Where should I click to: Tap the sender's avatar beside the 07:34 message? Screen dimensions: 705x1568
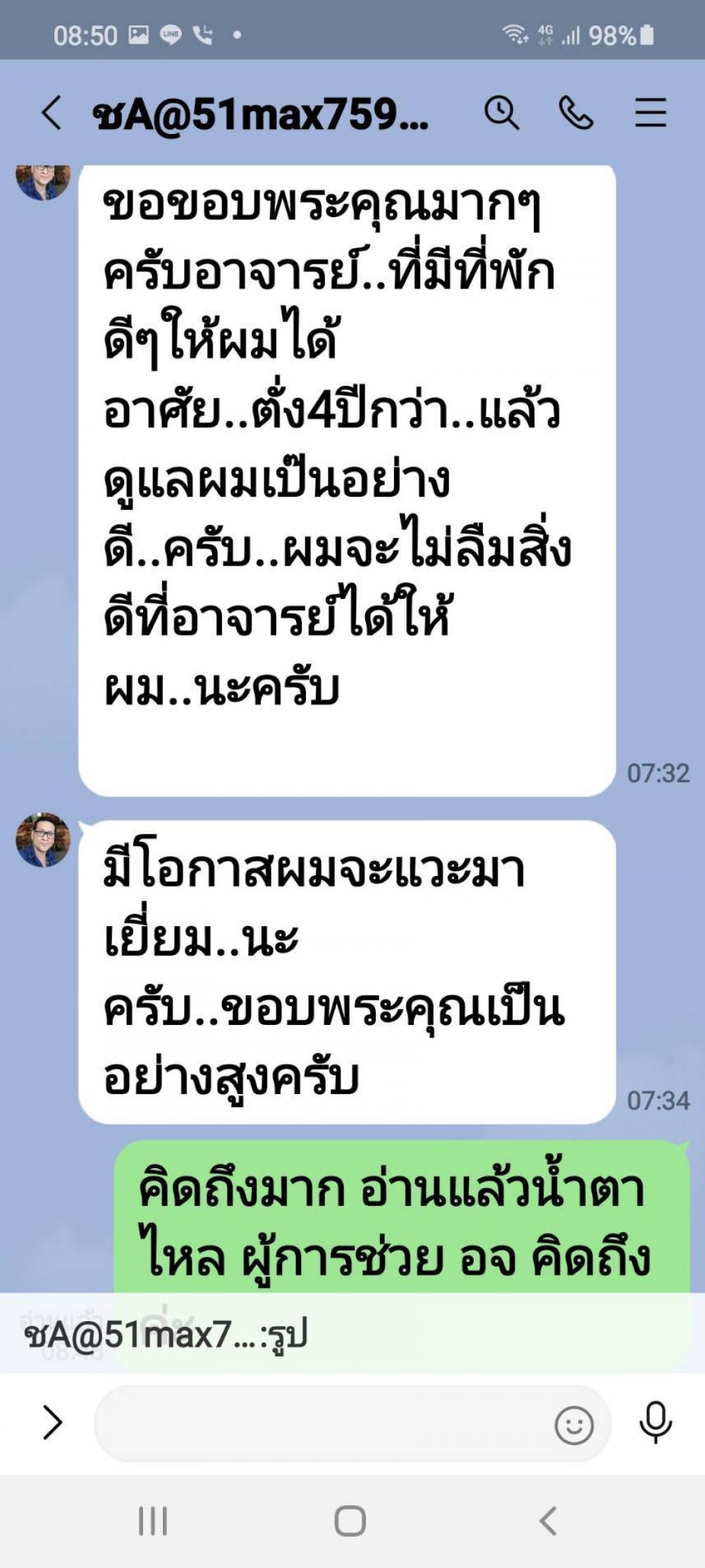tap(43, 839)
